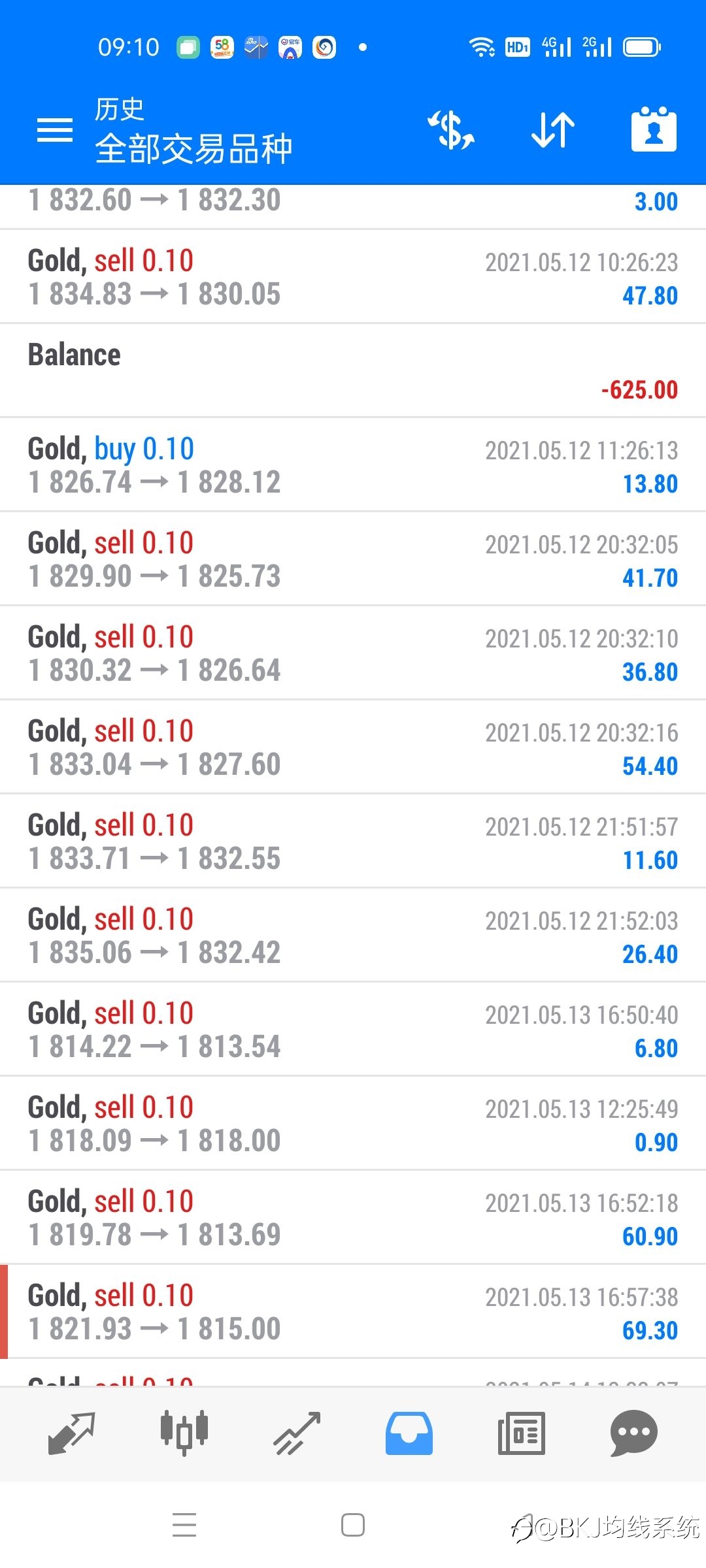706x1568 pixels.
Task: Open the Messages chat tab
Action: tap(633, 1433)
